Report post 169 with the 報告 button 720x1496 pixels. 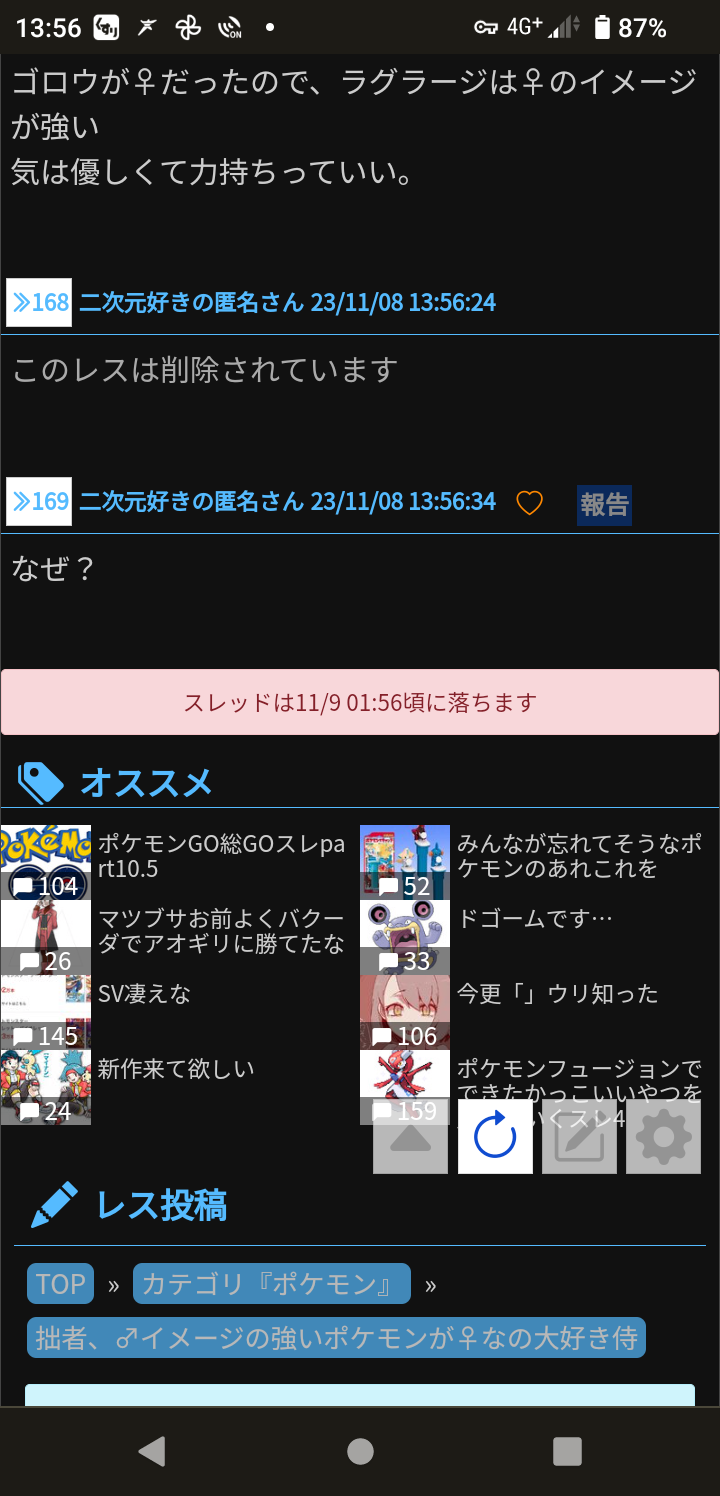[x=604, y=505]
